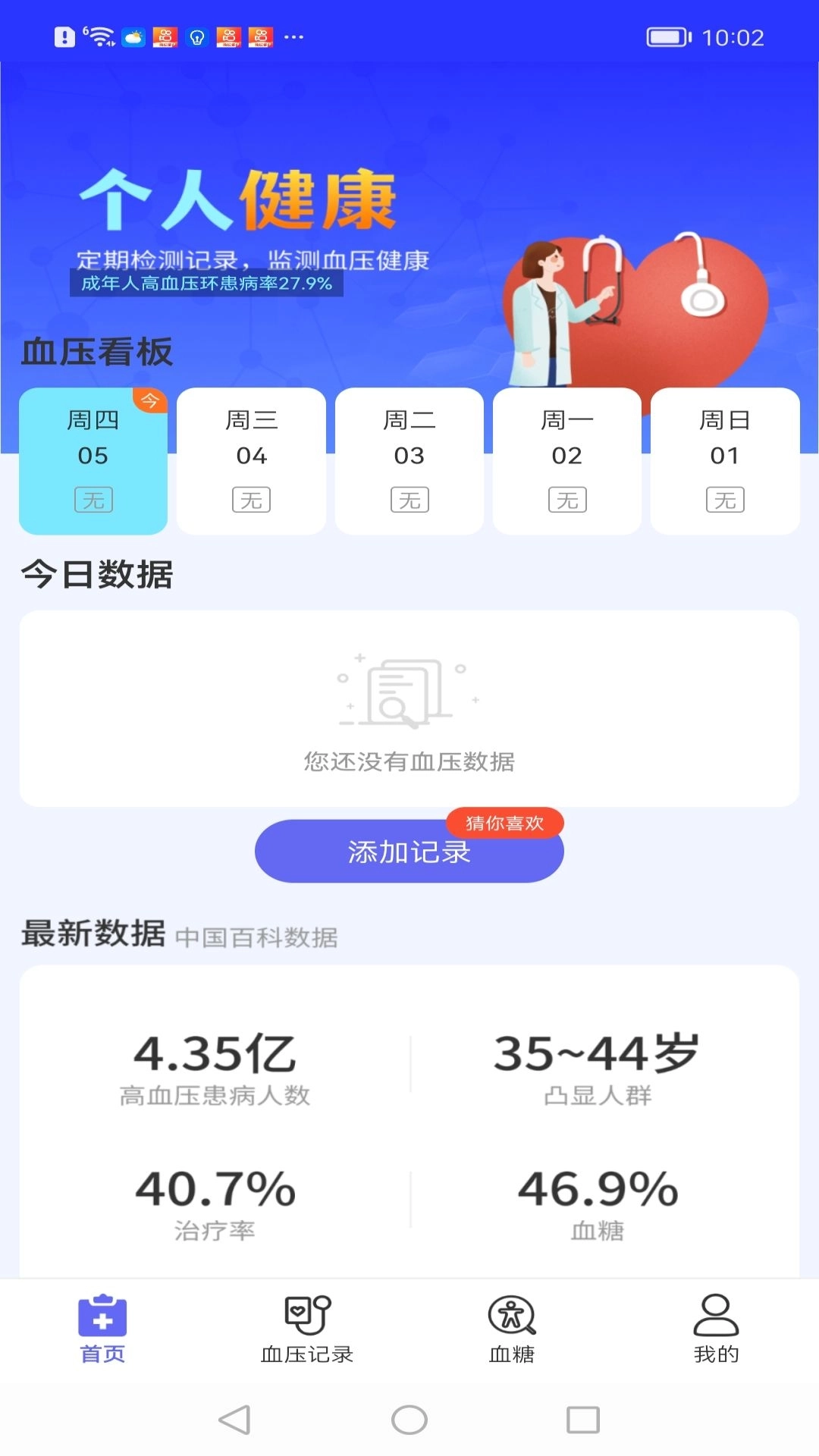819x1456 pixels.
Task: Tap the weather icon in the status bar
Action: 133,36
